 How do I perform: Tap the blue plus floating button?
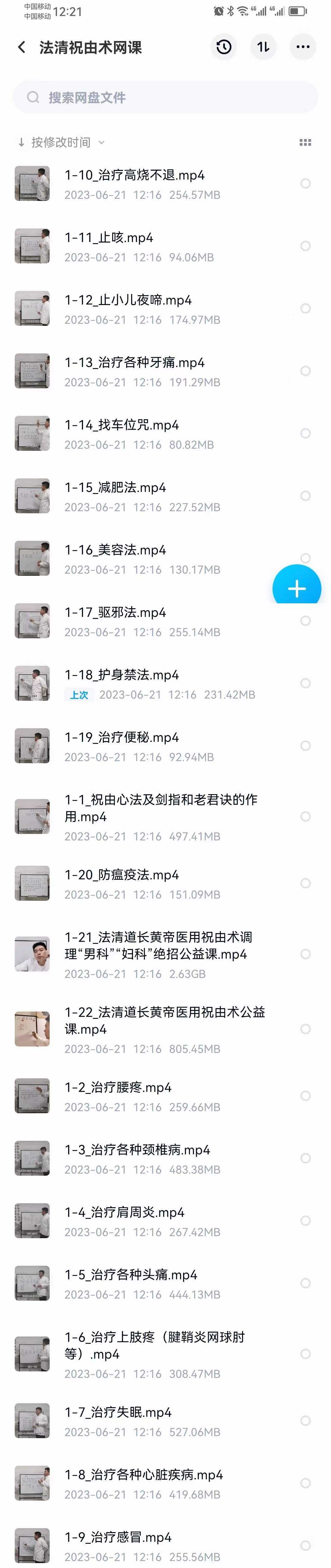tap(296, 587)
